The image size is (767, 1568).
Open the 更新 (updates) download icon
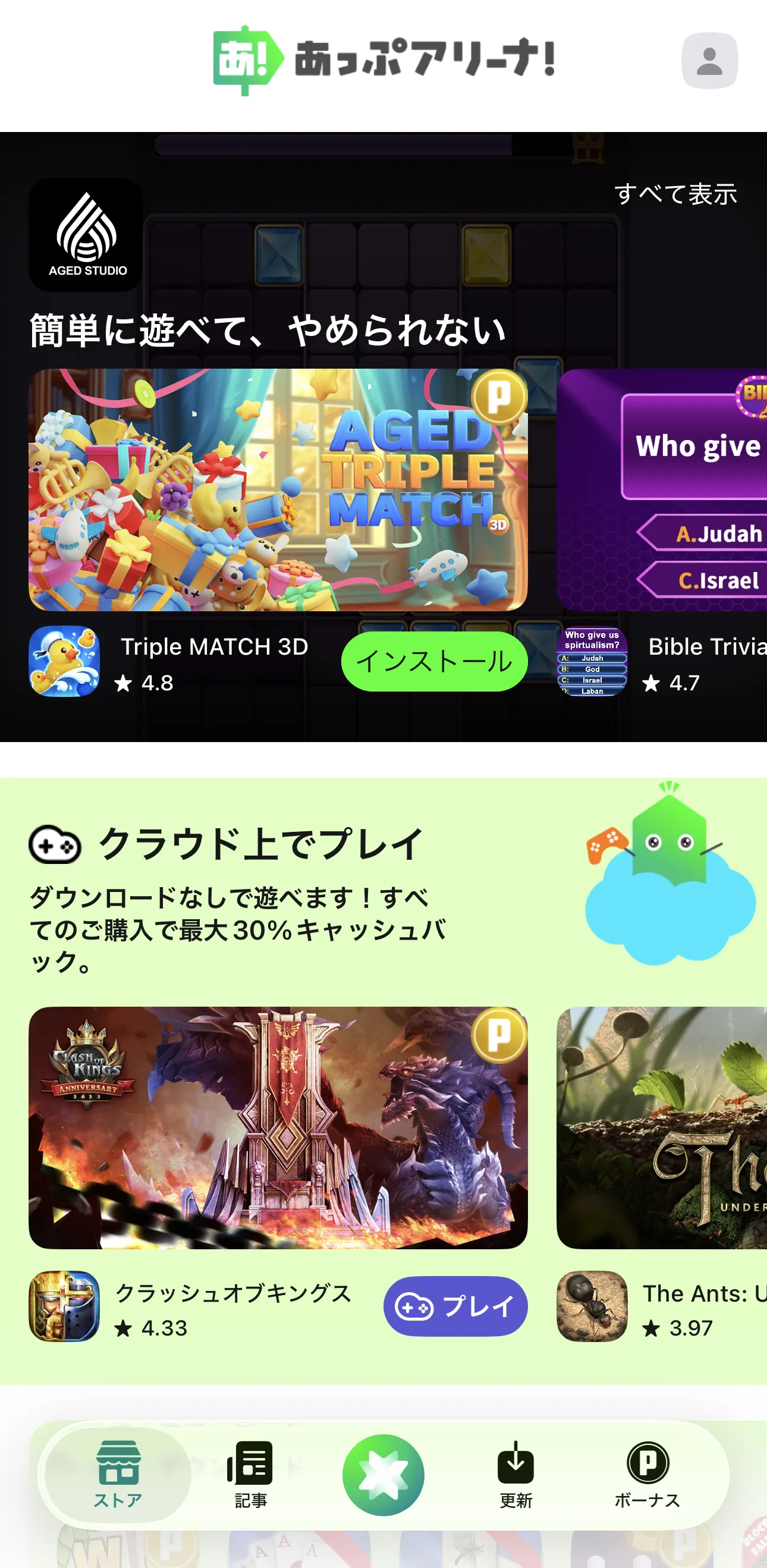pyautogui.click(x=516, y=1465)
